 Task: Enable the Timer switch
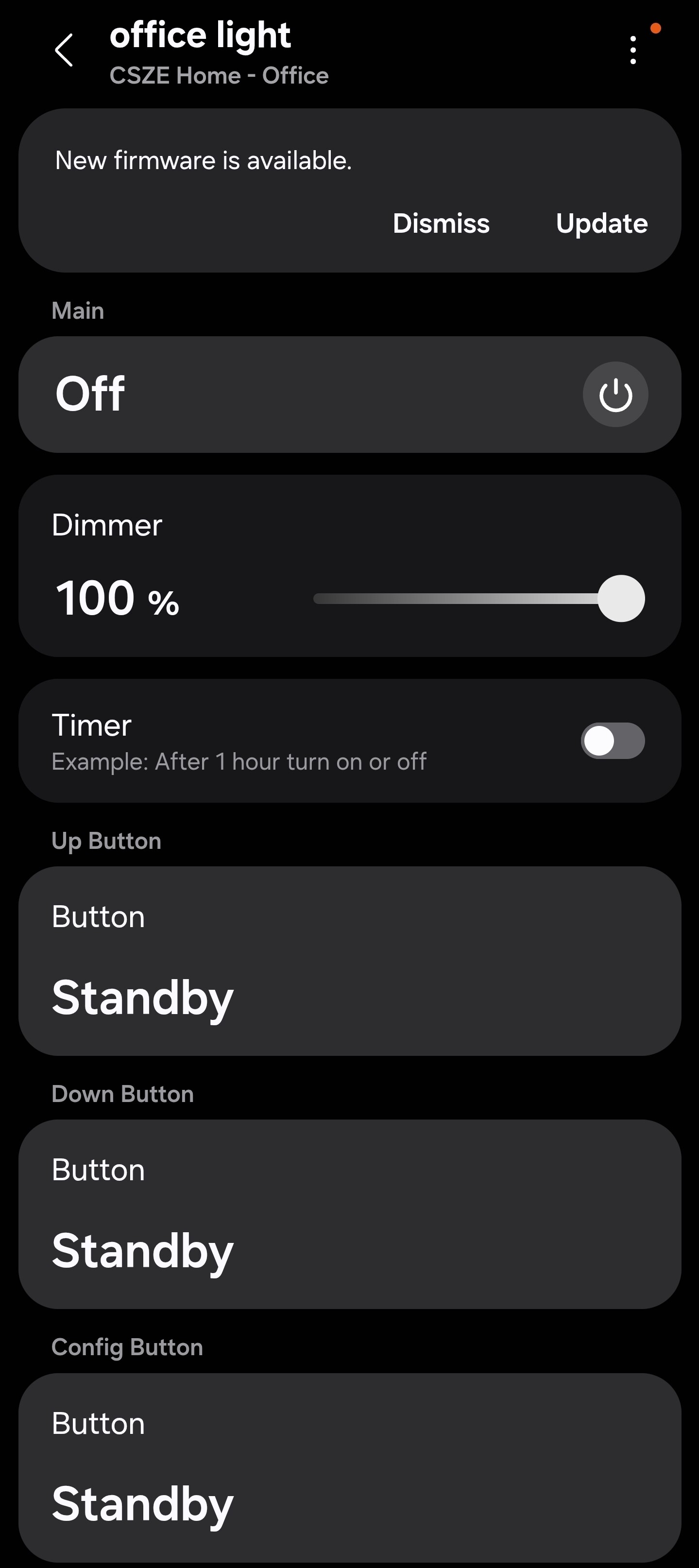pos(613,741)
